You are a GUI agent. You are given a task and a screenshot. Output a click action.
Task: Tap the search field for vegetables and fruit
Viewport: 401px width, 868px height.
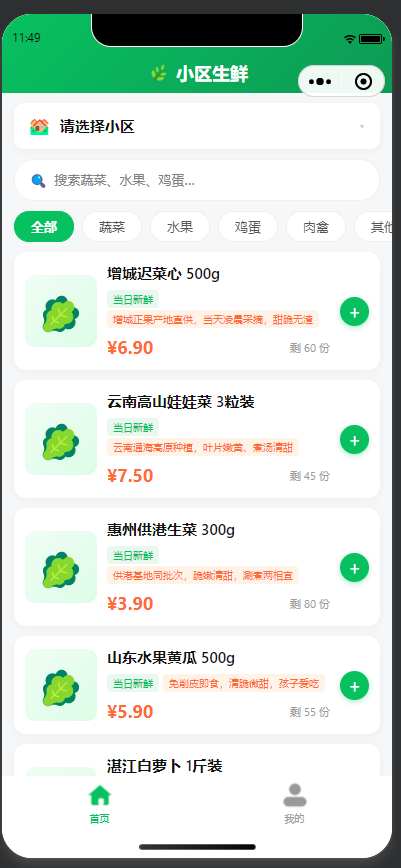pos(197,180)
